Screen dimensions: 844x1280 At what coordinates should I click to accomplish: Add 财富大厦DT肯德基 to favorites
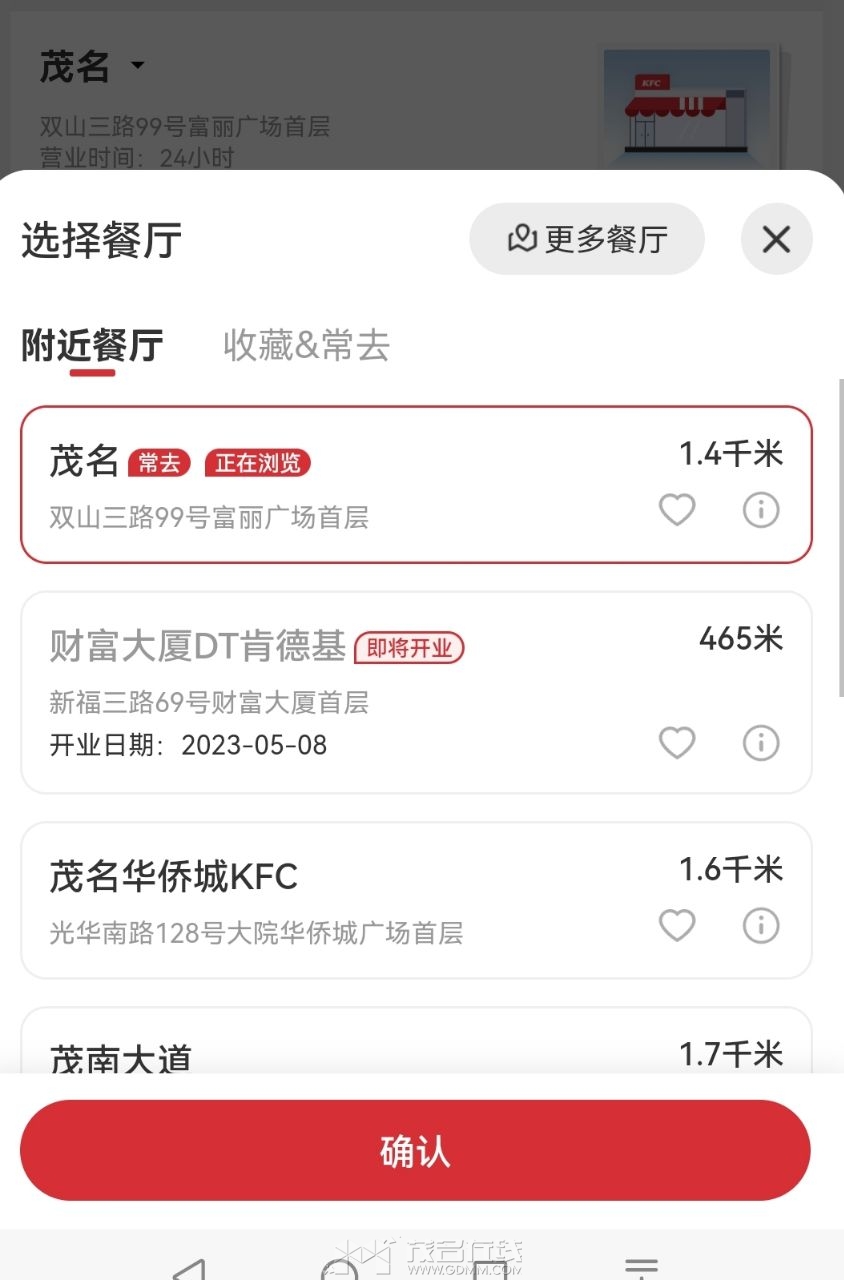(x=677, y=743)
